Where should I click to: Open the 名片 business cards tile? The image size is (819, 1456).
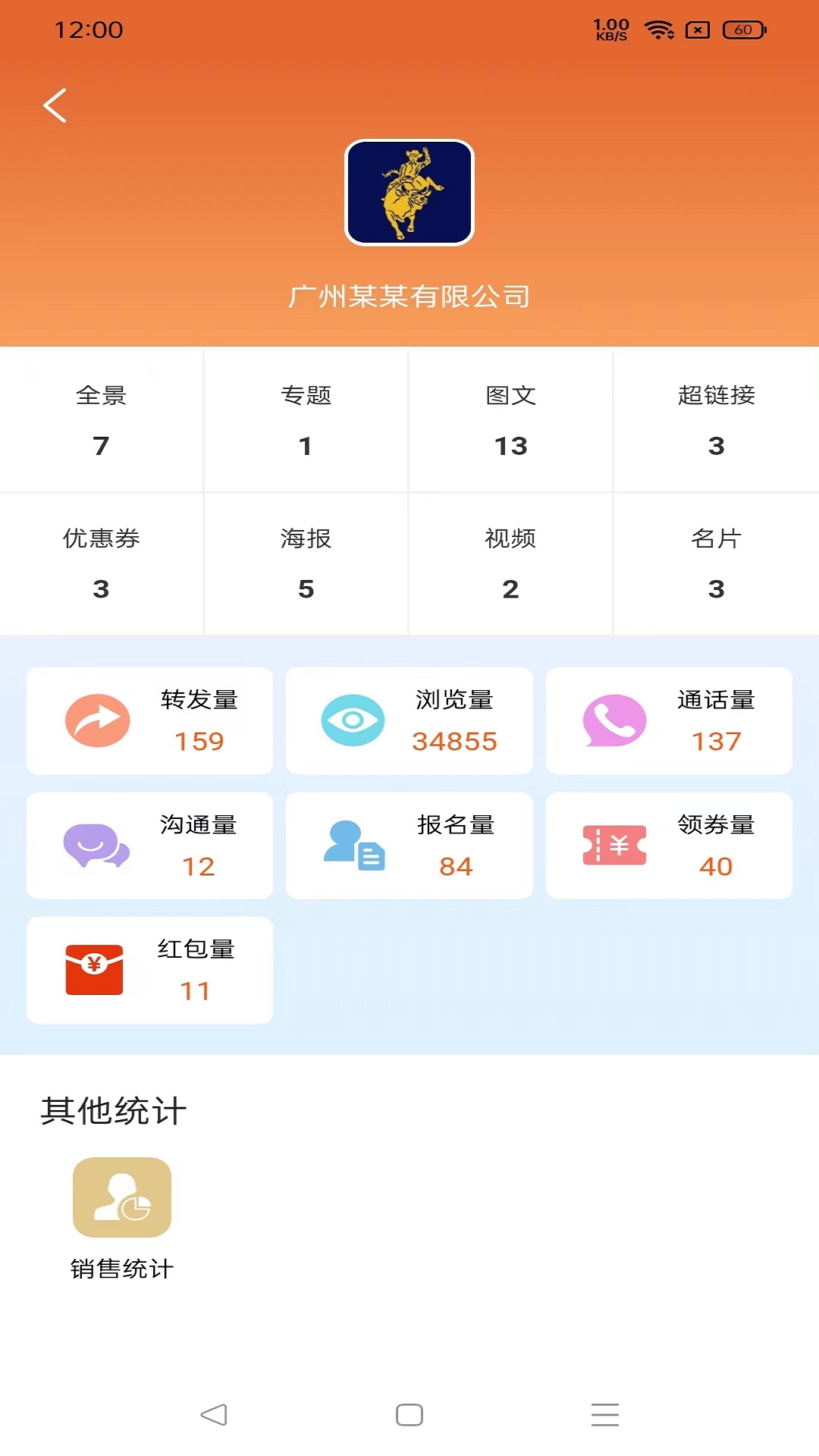pyautogui.click(x=716, y=563)
